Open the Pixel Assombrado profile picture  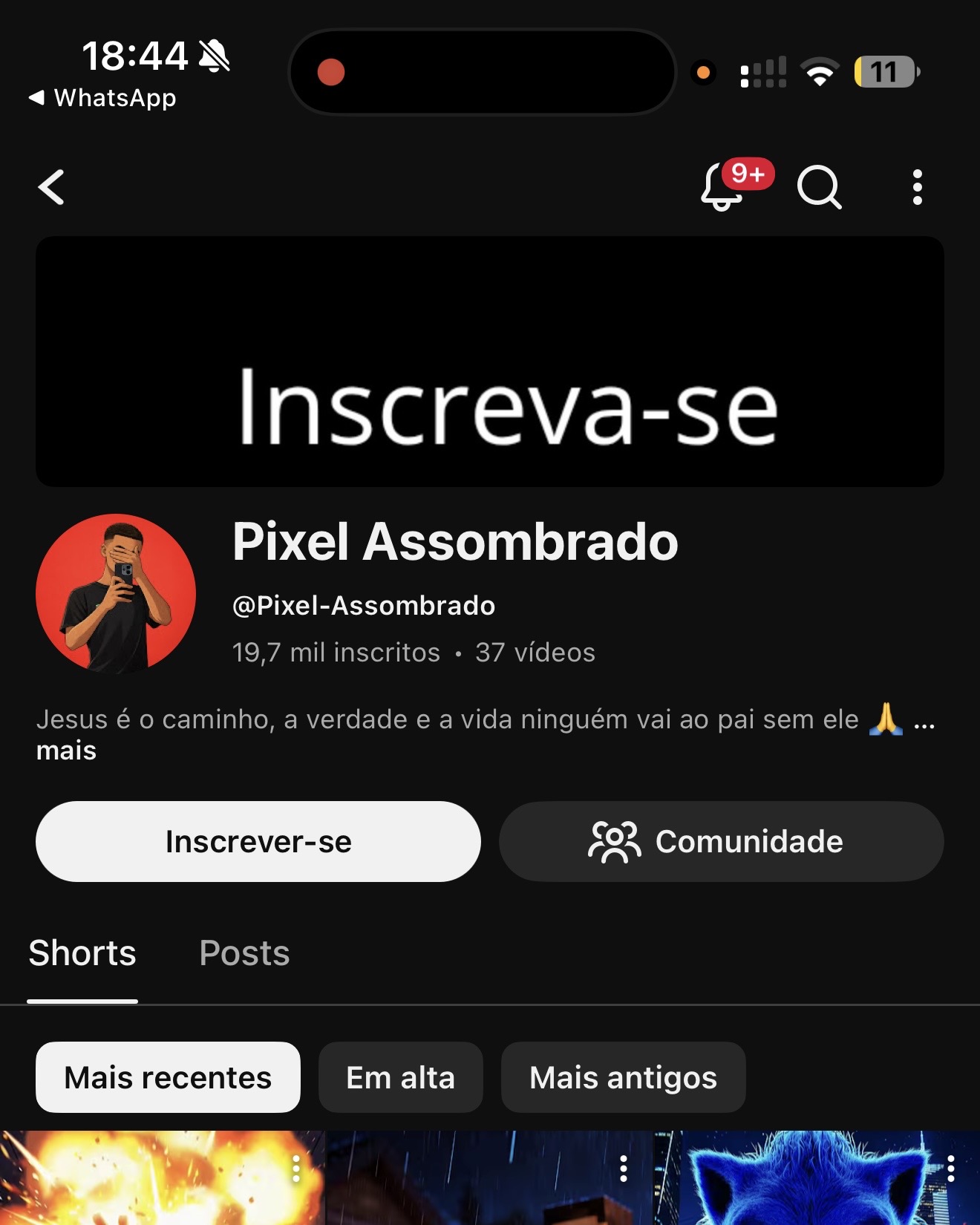click(116, 594)
